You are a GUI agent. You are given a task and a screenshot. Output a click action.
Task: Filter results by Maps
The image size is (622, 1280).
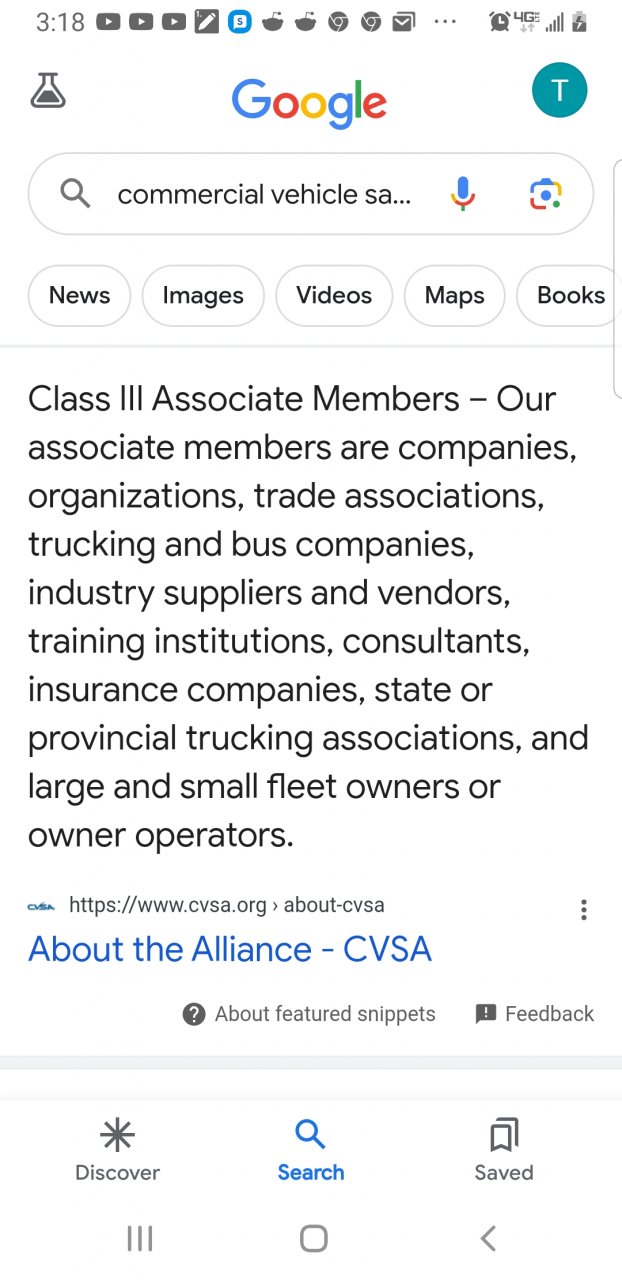pyautogui.click(x=454, y=295)
